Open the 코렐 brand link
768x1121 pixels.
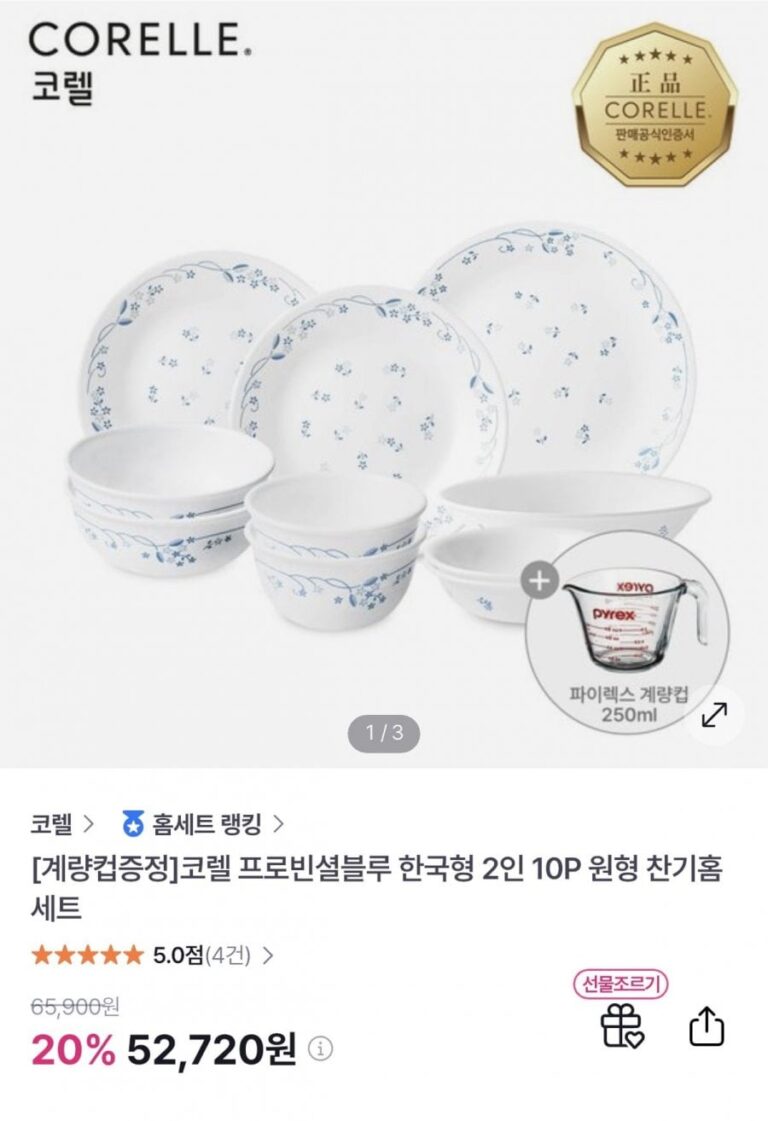tap(62, 824)
